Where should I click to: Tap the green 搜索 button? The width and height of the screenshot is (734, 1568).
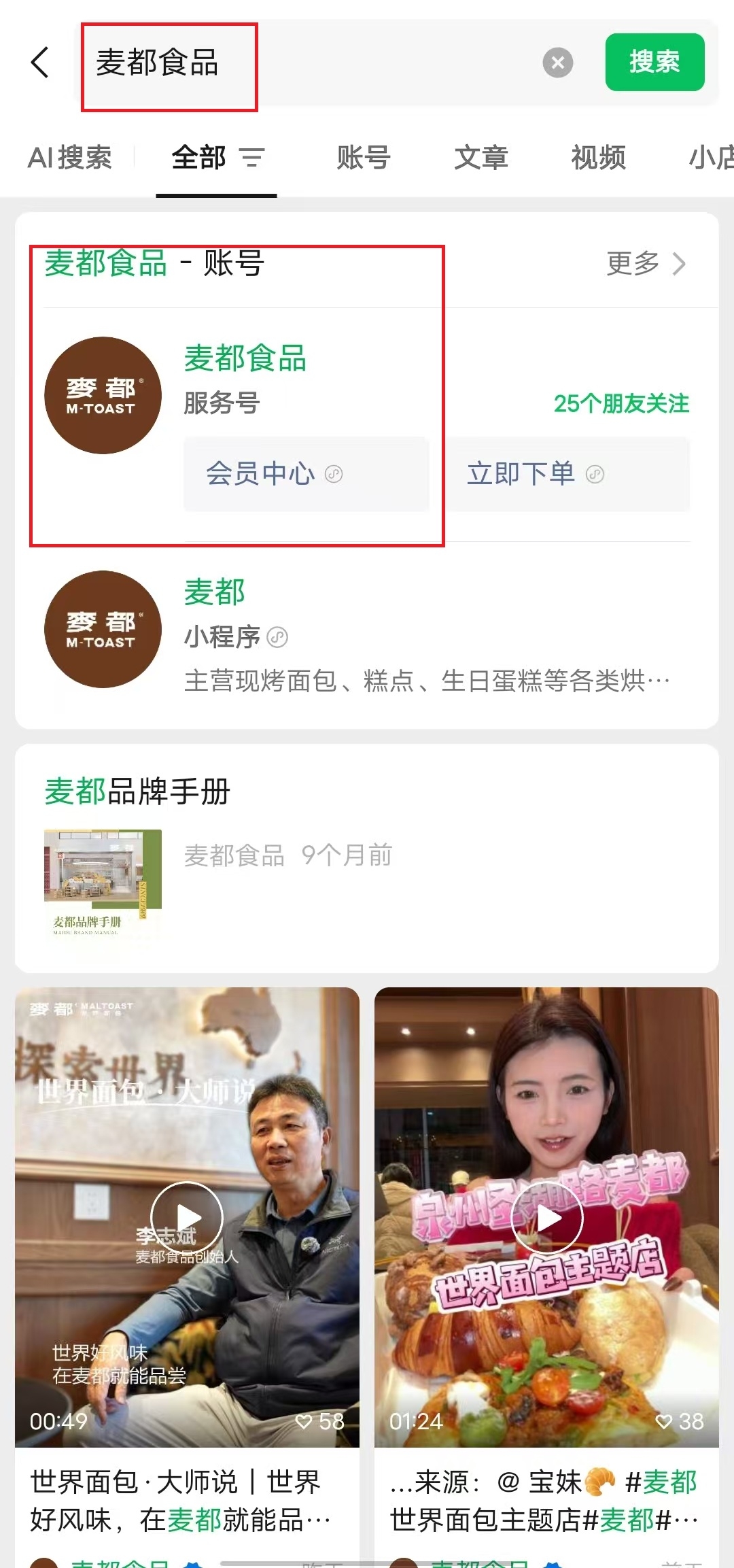(654, 62)
